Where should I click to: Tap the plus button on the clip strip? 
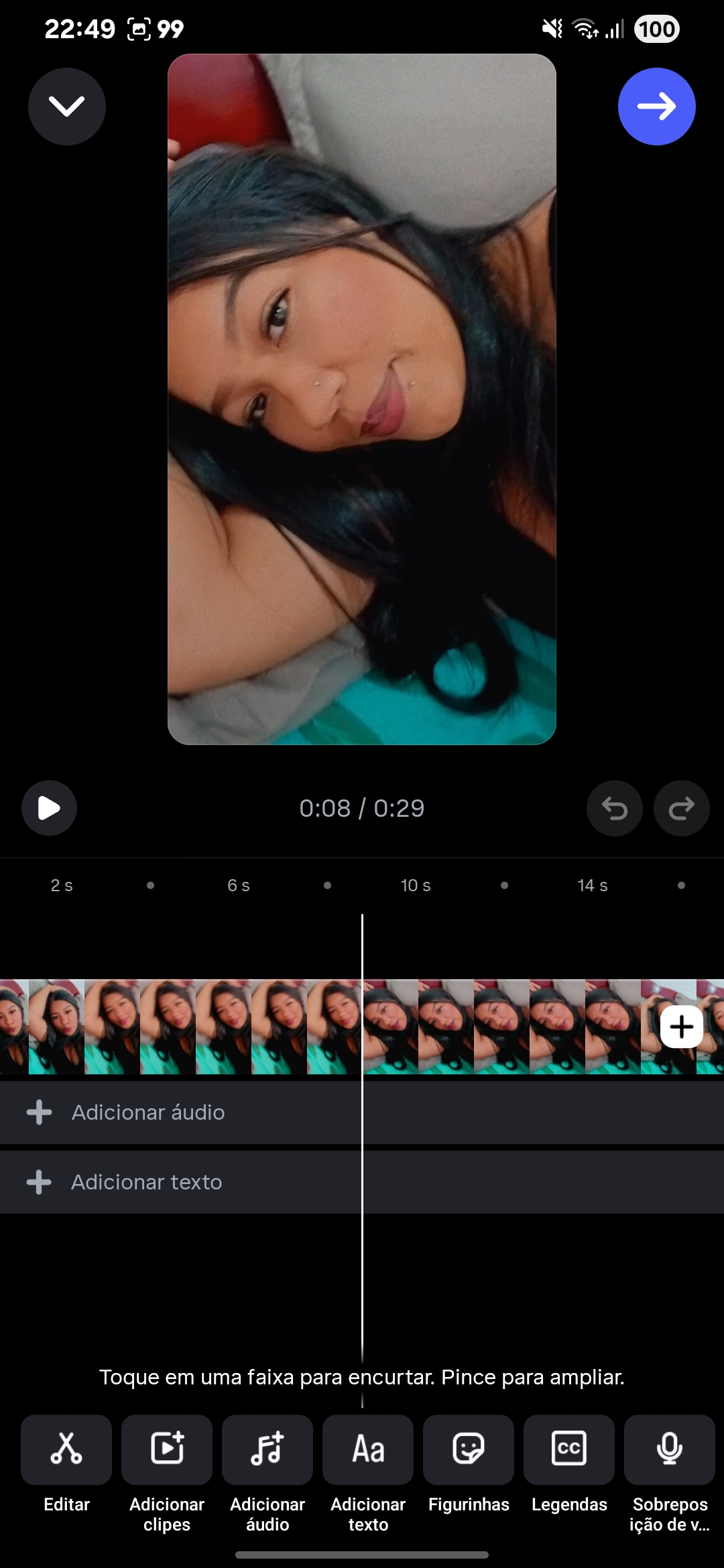pyautogui.click(x=681, y=1027)
